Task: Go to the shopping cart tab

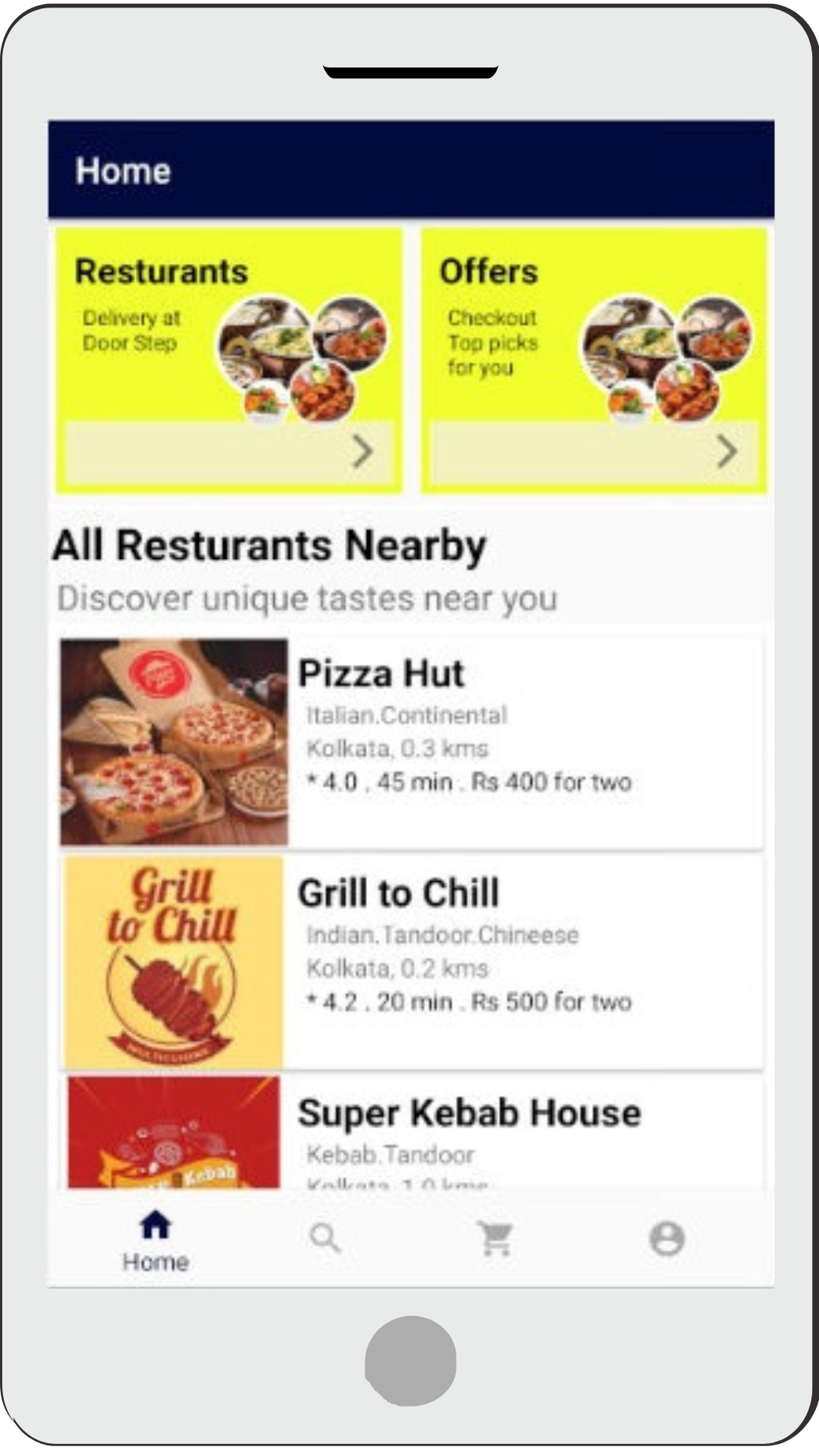Action: (x=496, y=1238)
